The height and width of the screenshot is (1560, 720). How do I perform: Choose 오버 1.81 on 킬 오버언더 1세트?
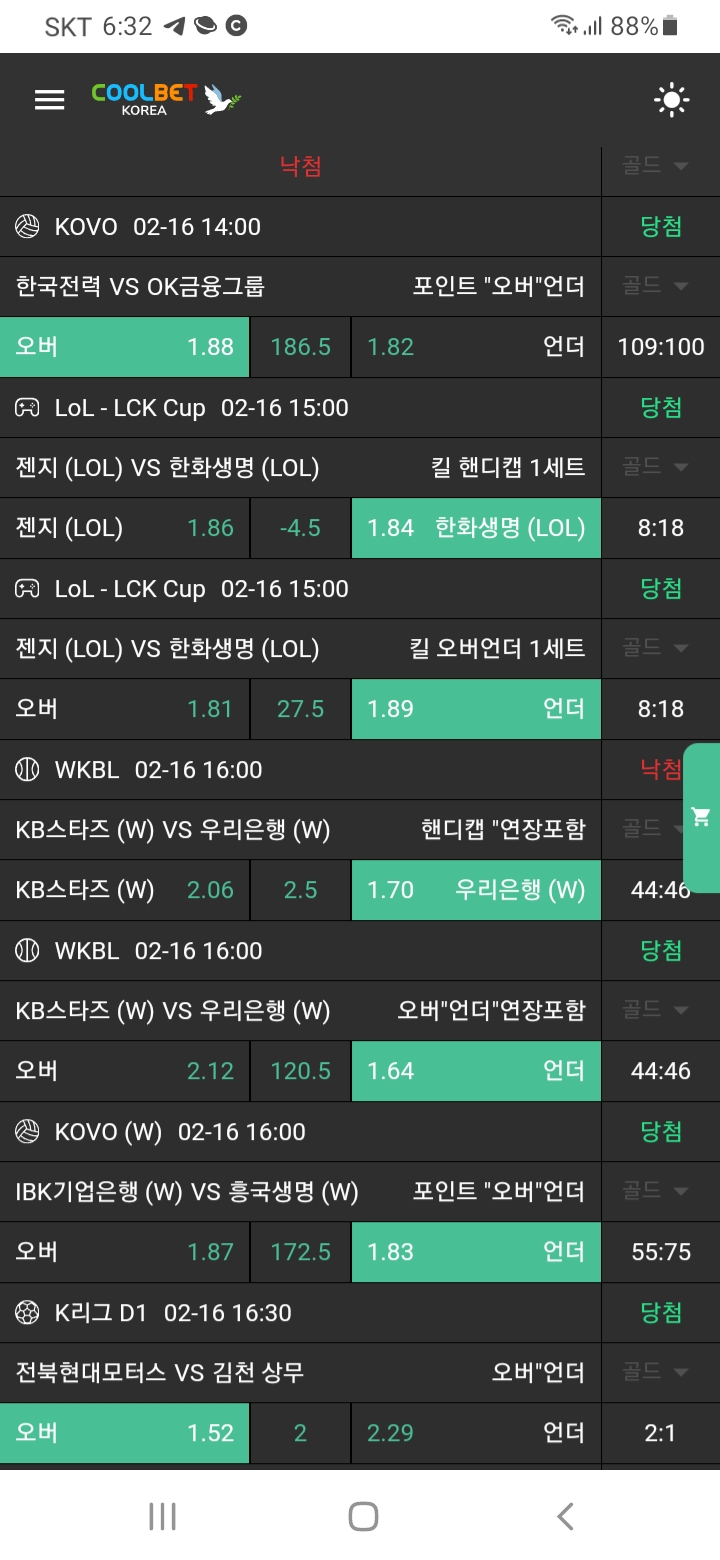coord(125,709)
